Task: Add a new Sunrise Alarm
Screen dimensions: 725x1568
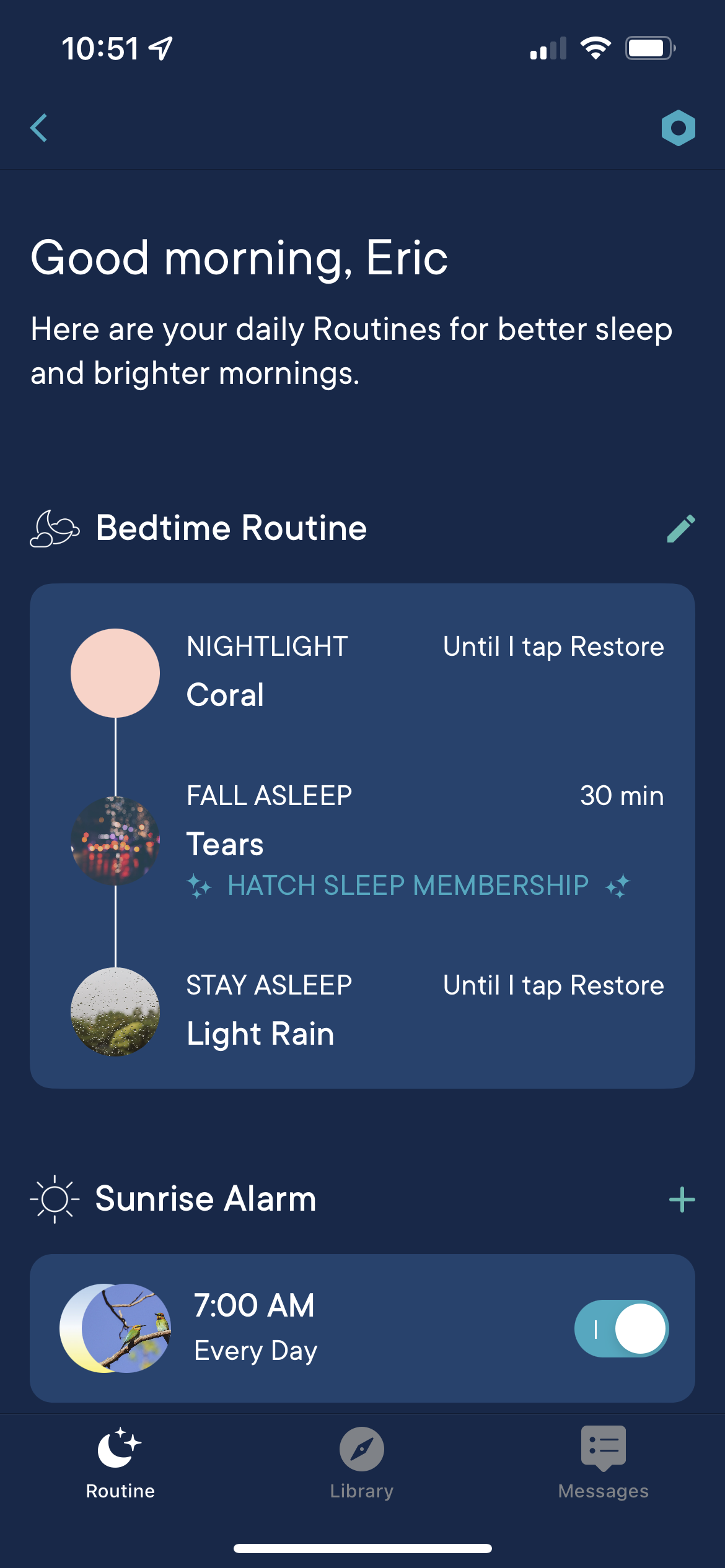Action: click(x=682, y=1200)
